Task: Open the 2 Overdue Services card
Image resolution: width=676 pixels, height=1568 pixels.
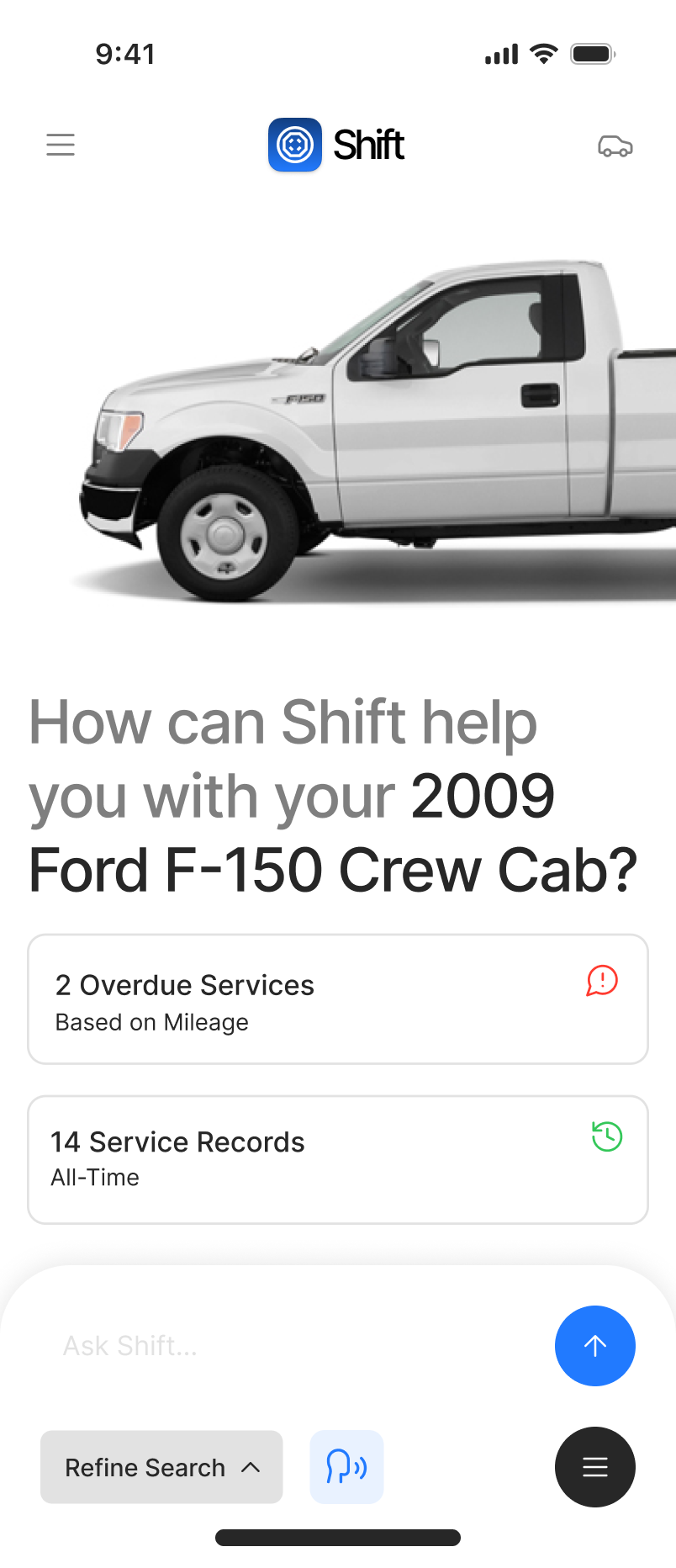Action: click(x=338, y=999)
